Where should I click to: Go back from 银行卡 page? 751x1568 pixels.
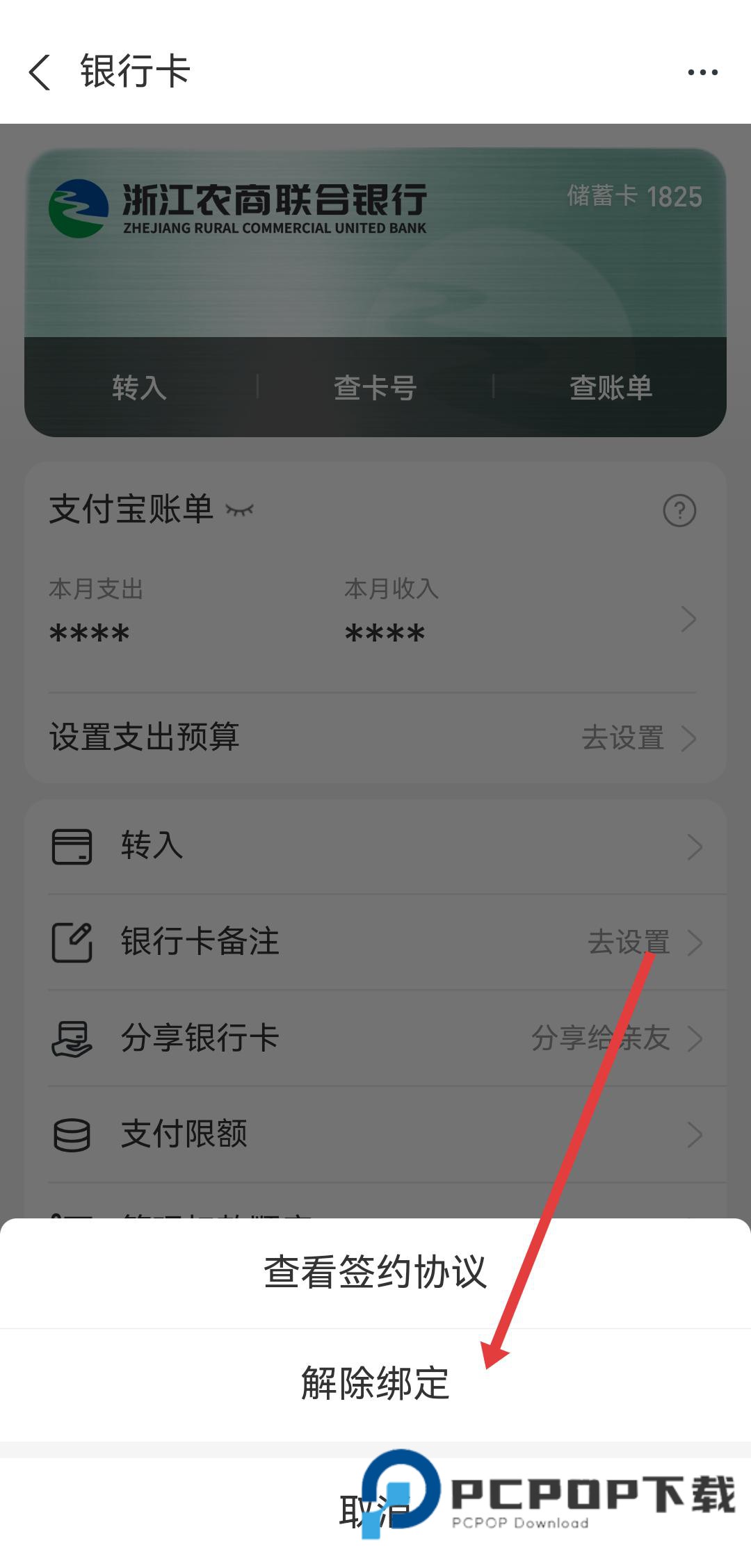coord(40,72)
